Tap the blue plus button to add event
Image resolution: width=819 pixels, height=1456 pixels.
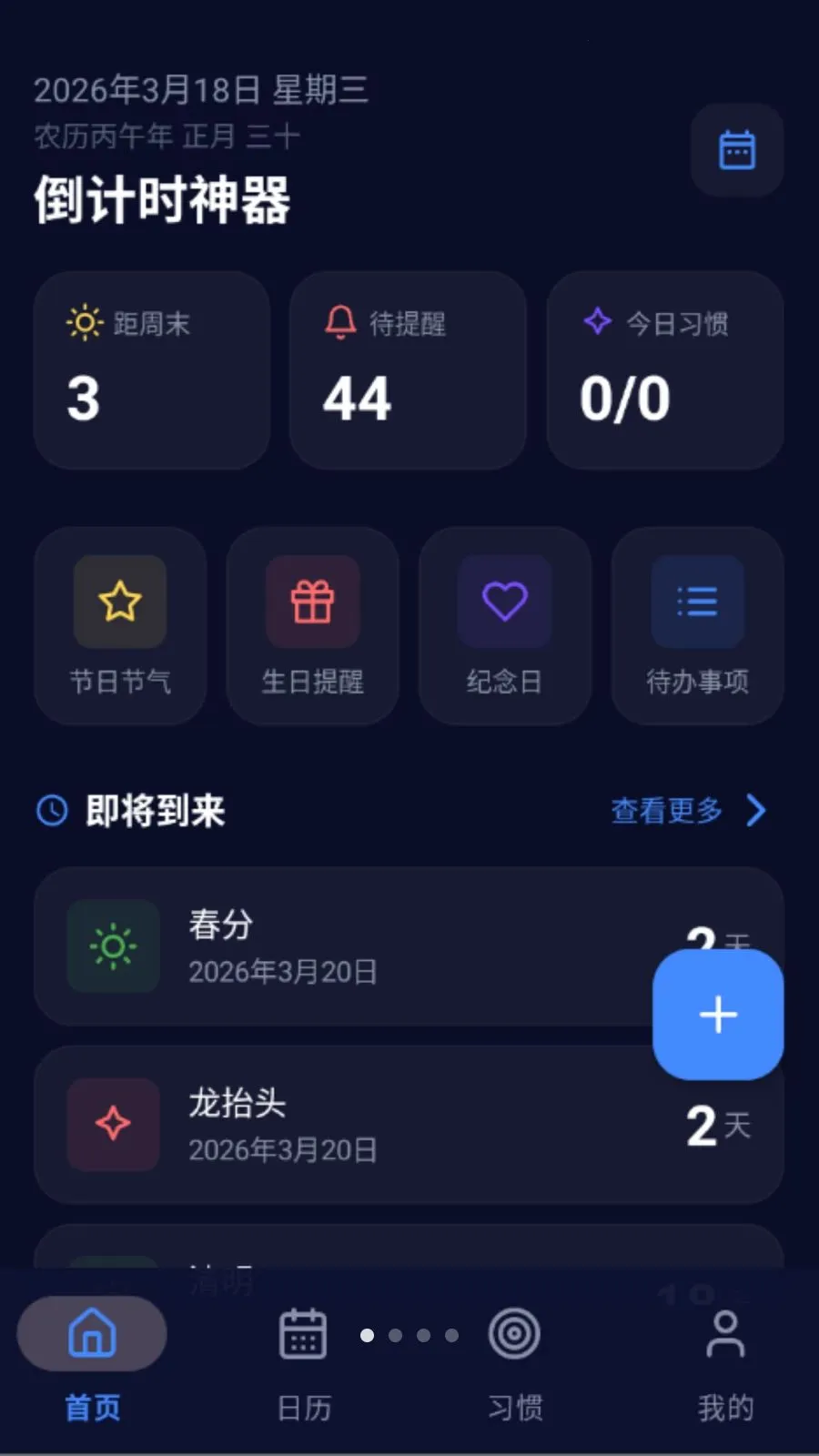pyautogui.click(x=718, y=1015)
